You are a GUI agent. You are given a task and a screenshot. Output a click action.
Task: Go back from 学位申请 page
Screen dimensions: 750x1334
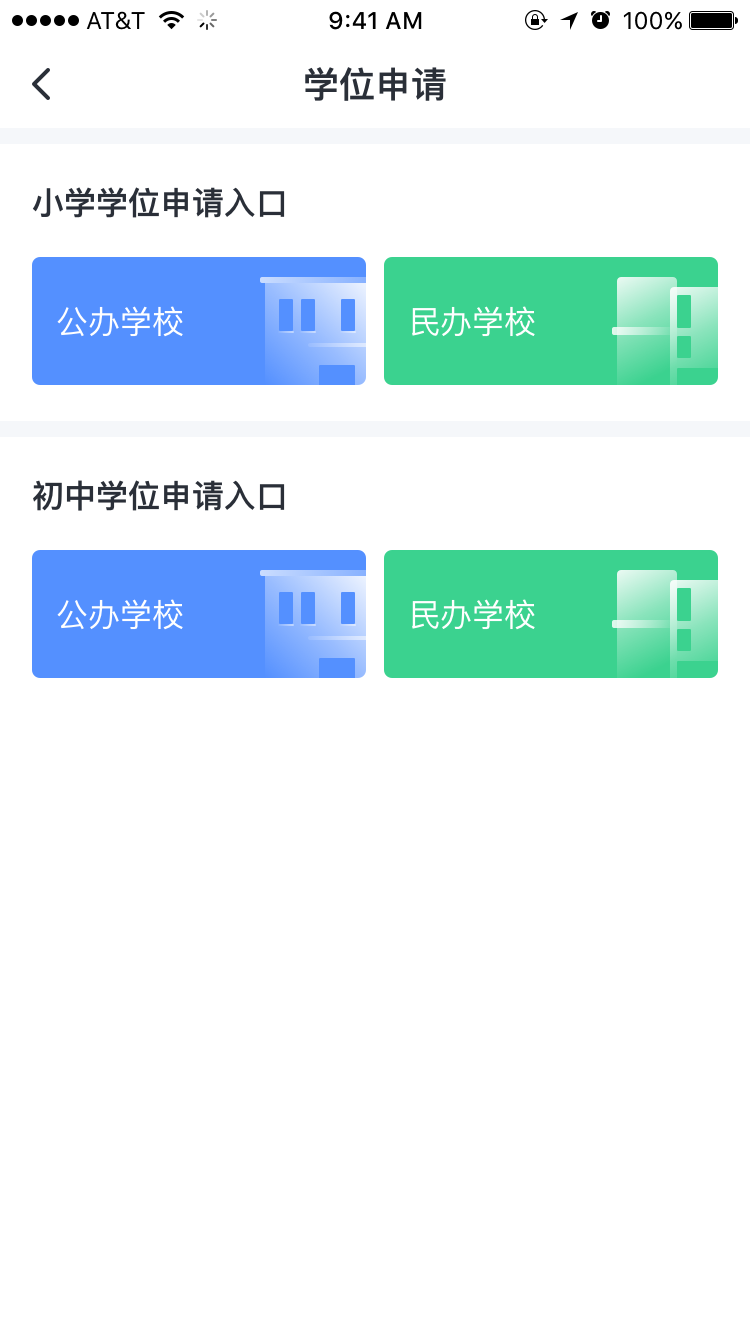click(41, 85)
